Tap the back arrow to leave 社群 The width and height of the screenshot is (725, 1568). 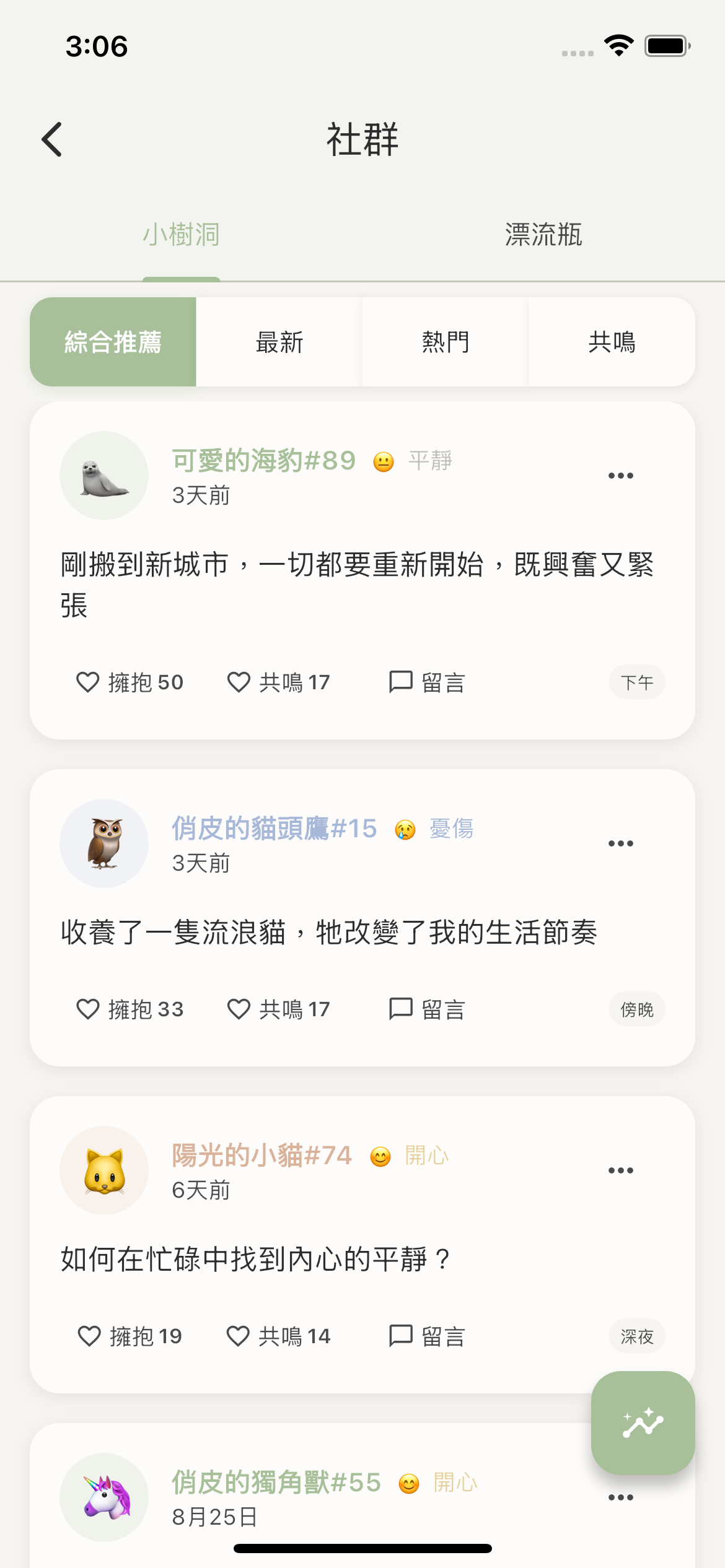coord(53,139)
